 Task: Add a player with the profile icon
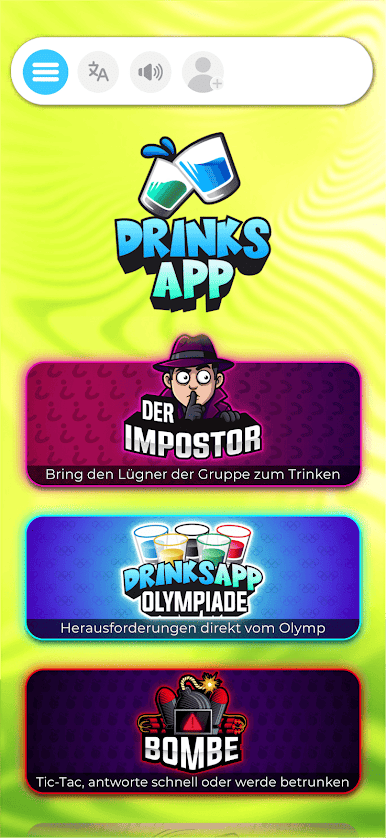tap(203, 72)
